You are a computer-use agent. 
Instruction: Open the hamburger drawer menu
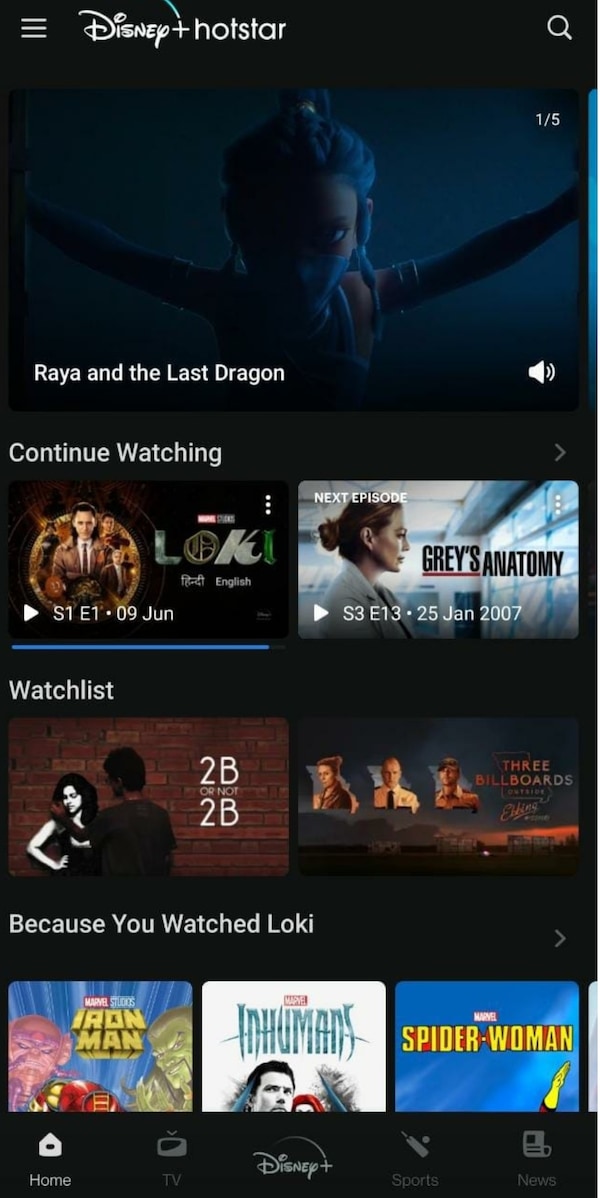point(34,28)
